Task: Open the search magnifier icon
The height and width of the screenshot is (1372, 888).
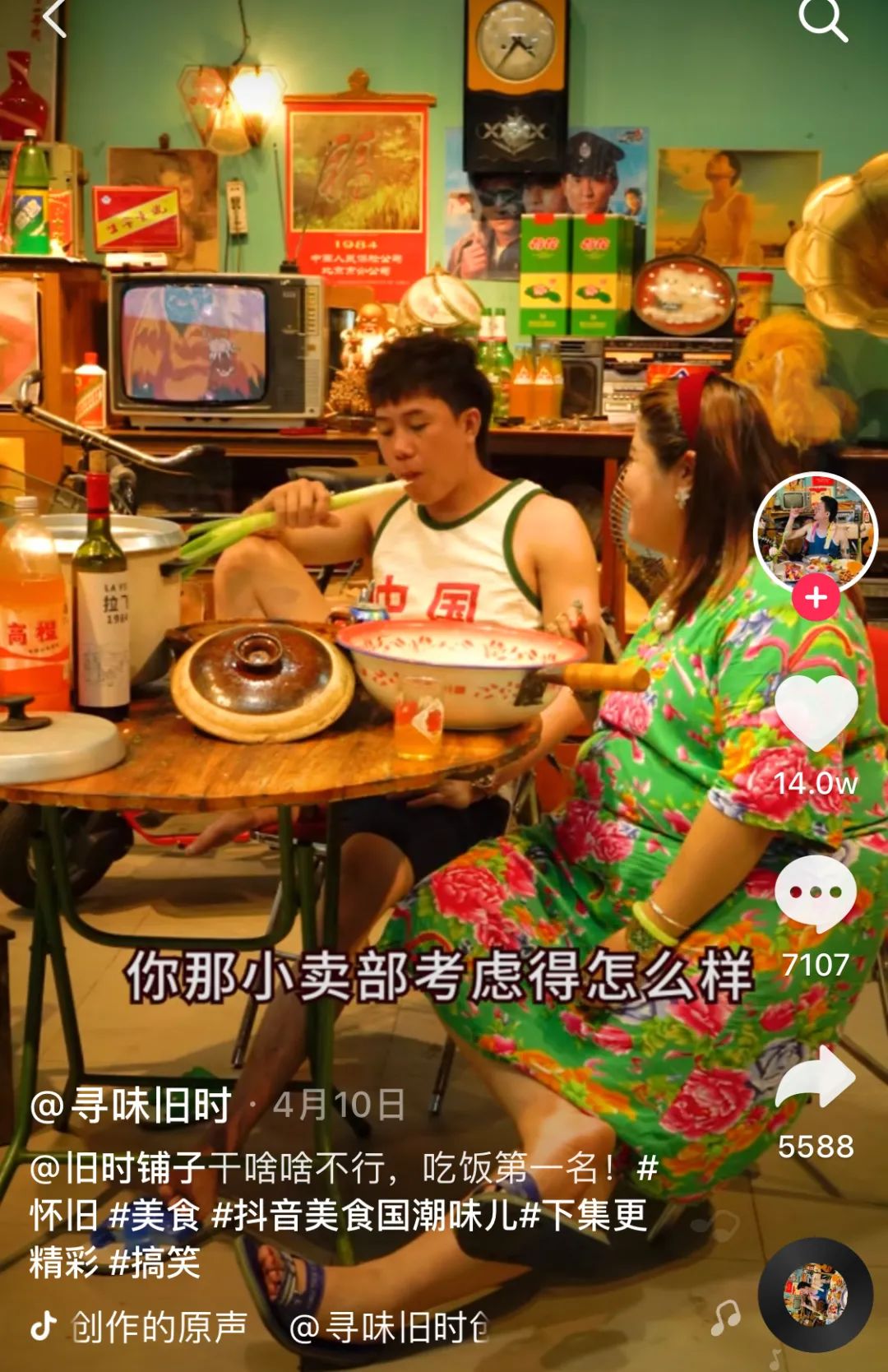Action: coord(822,20)
